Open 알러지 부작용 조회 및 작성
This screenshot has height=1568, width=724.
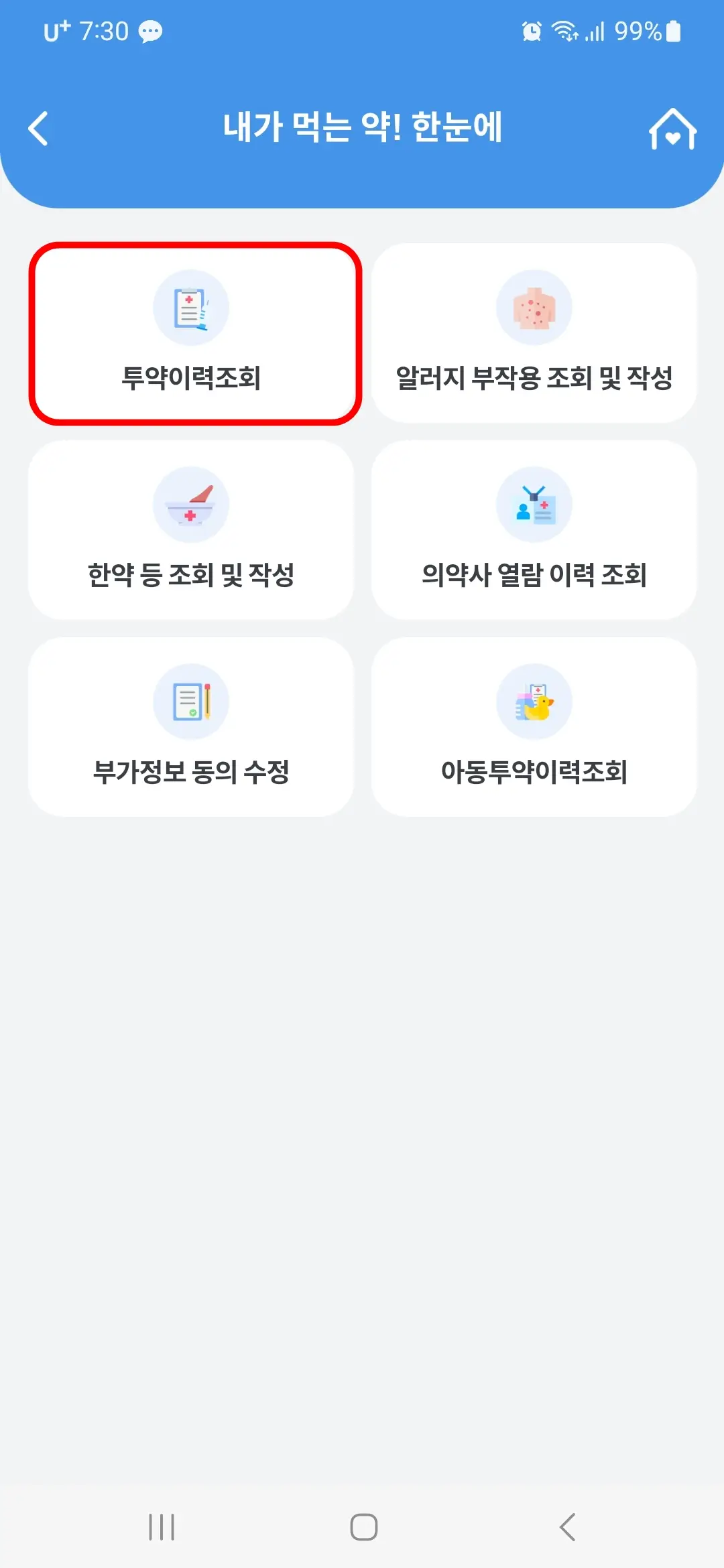pos(533,333)
